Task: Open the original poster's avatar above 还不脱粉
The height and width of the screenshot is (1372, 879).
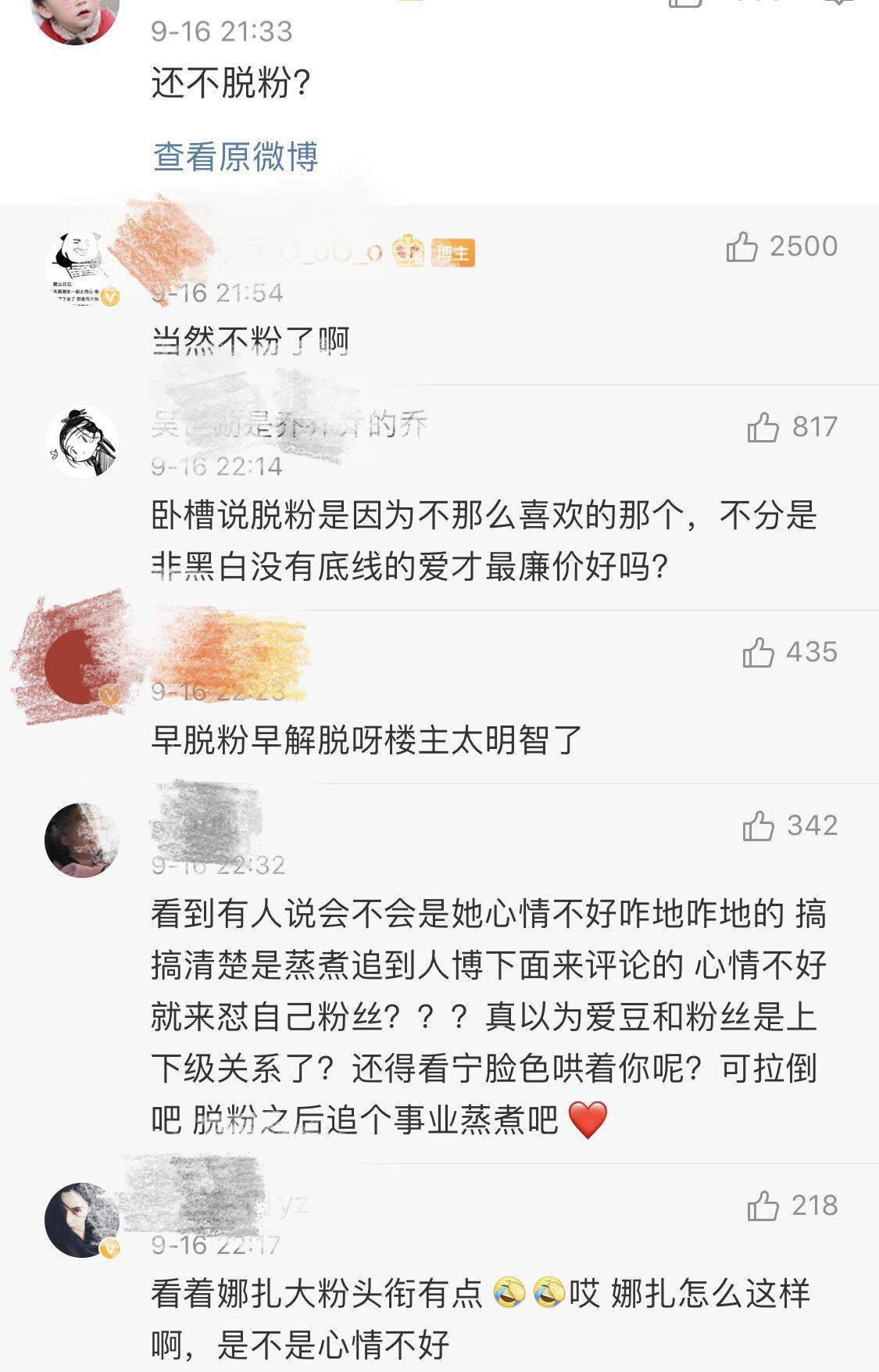Action: (74, 17)
